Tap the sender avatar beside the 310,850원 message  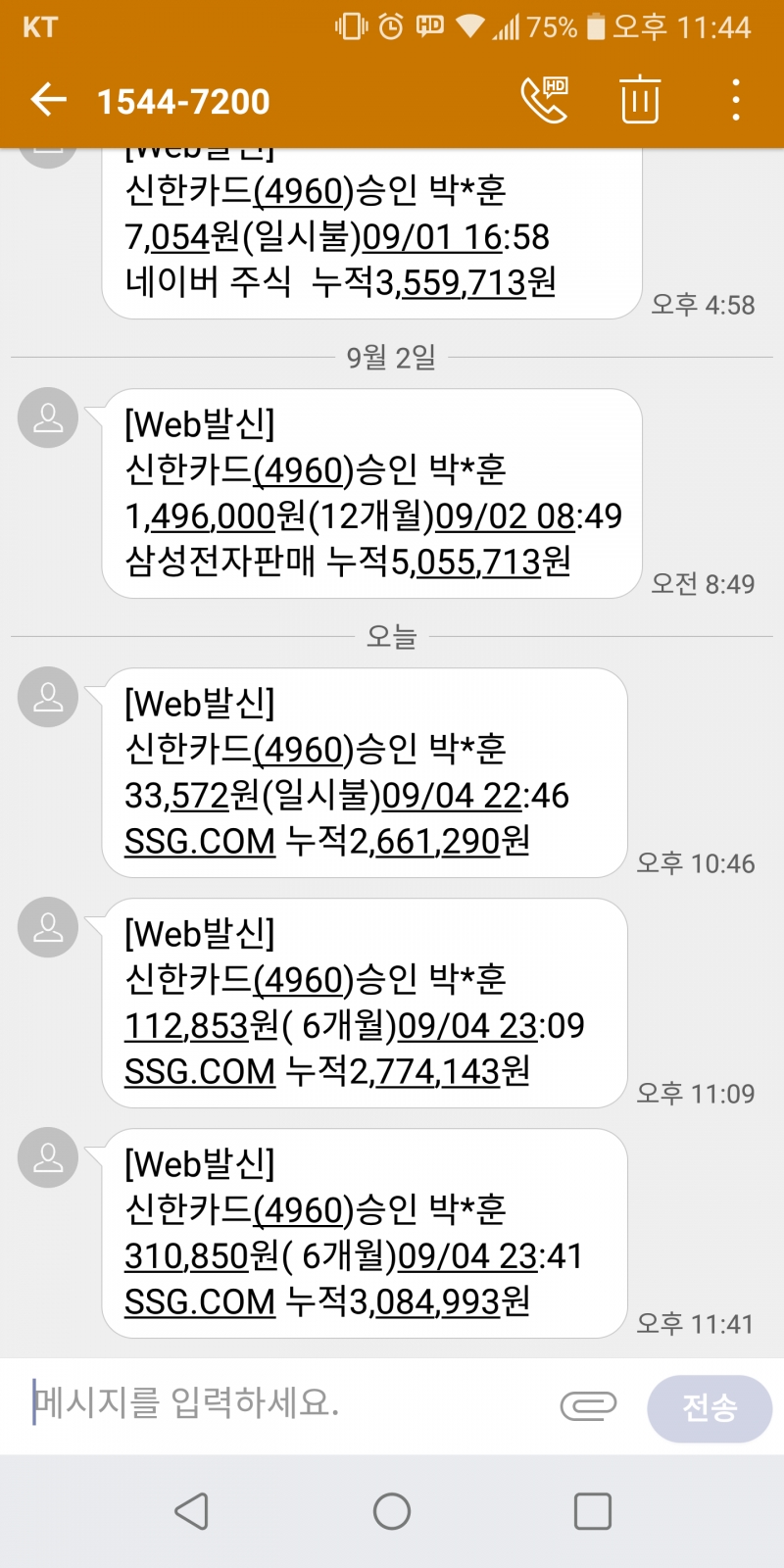(48, 1158)
